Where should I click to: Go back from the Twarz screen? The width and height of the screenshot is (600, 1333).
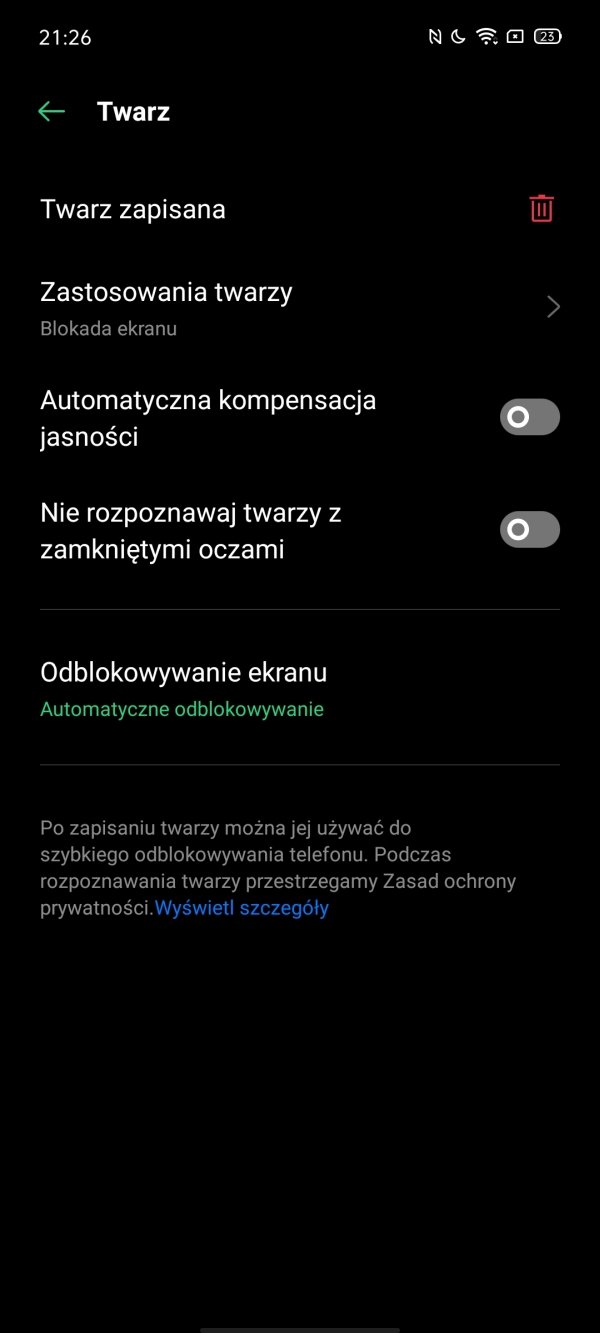tap(51, 112)
